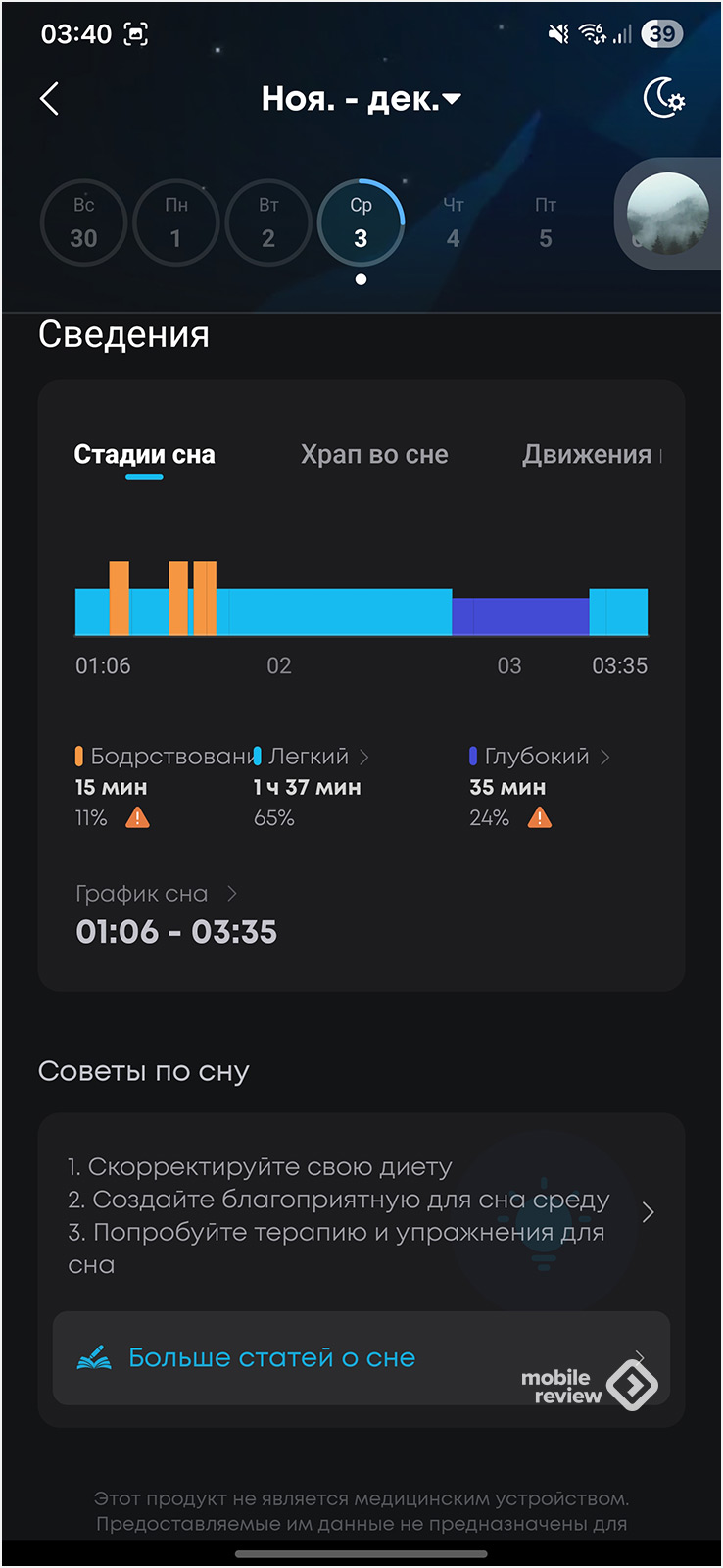
Task: Open the Ноя. - дек. date range dropdown
Action: click(x=361, y=99)
